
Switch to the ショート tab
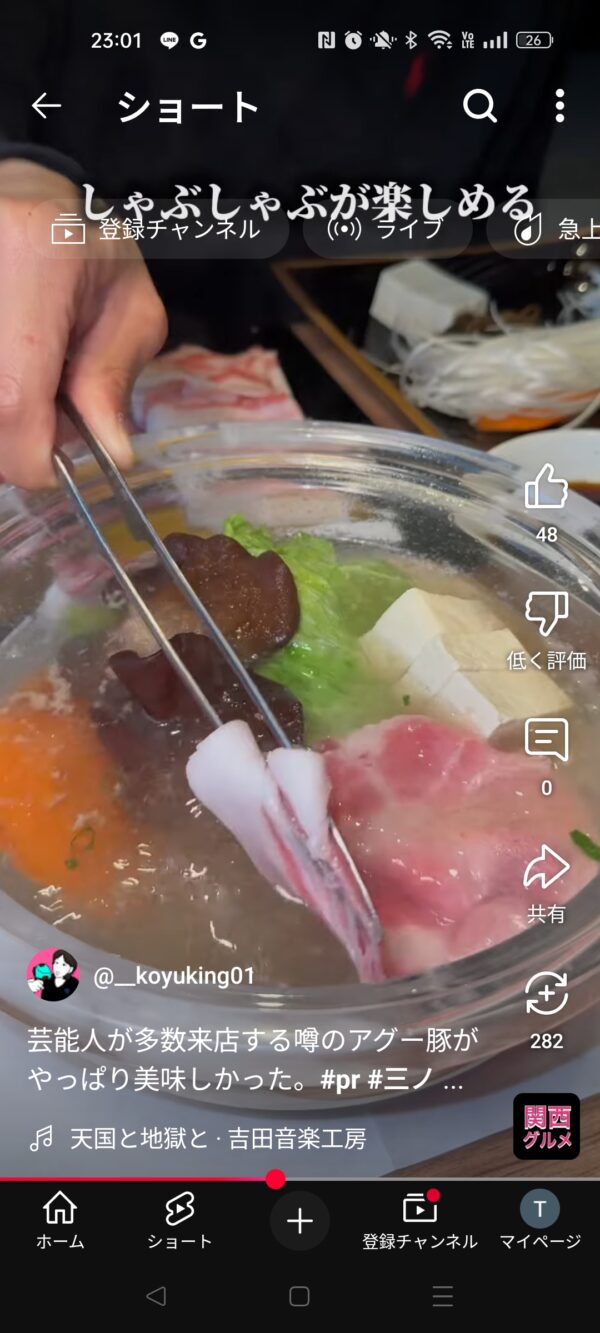tap(180, 1221)
